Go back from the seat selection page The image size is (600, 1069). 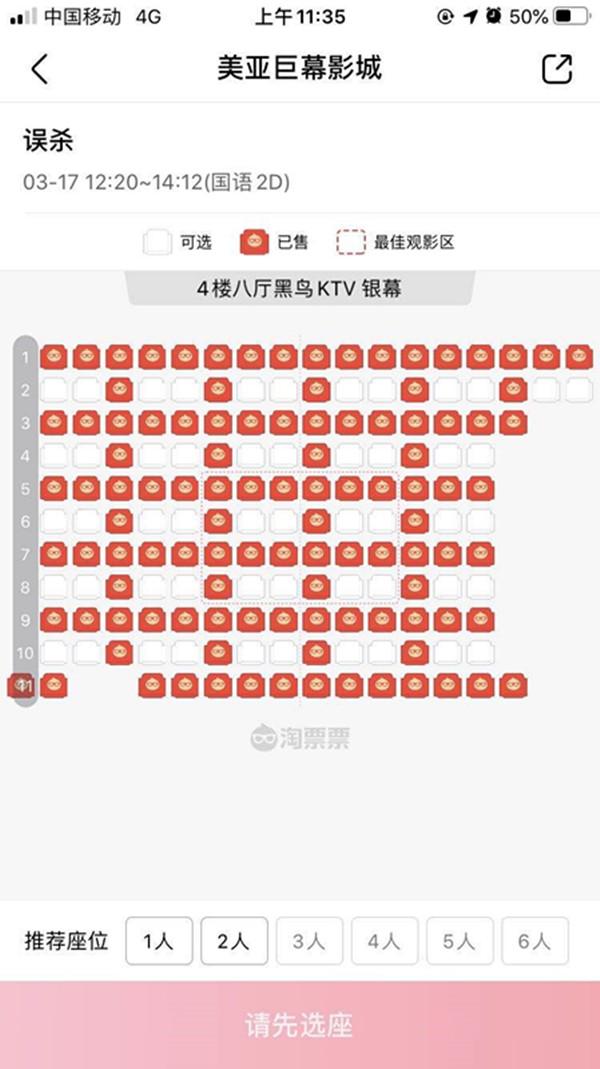(40, 69)
